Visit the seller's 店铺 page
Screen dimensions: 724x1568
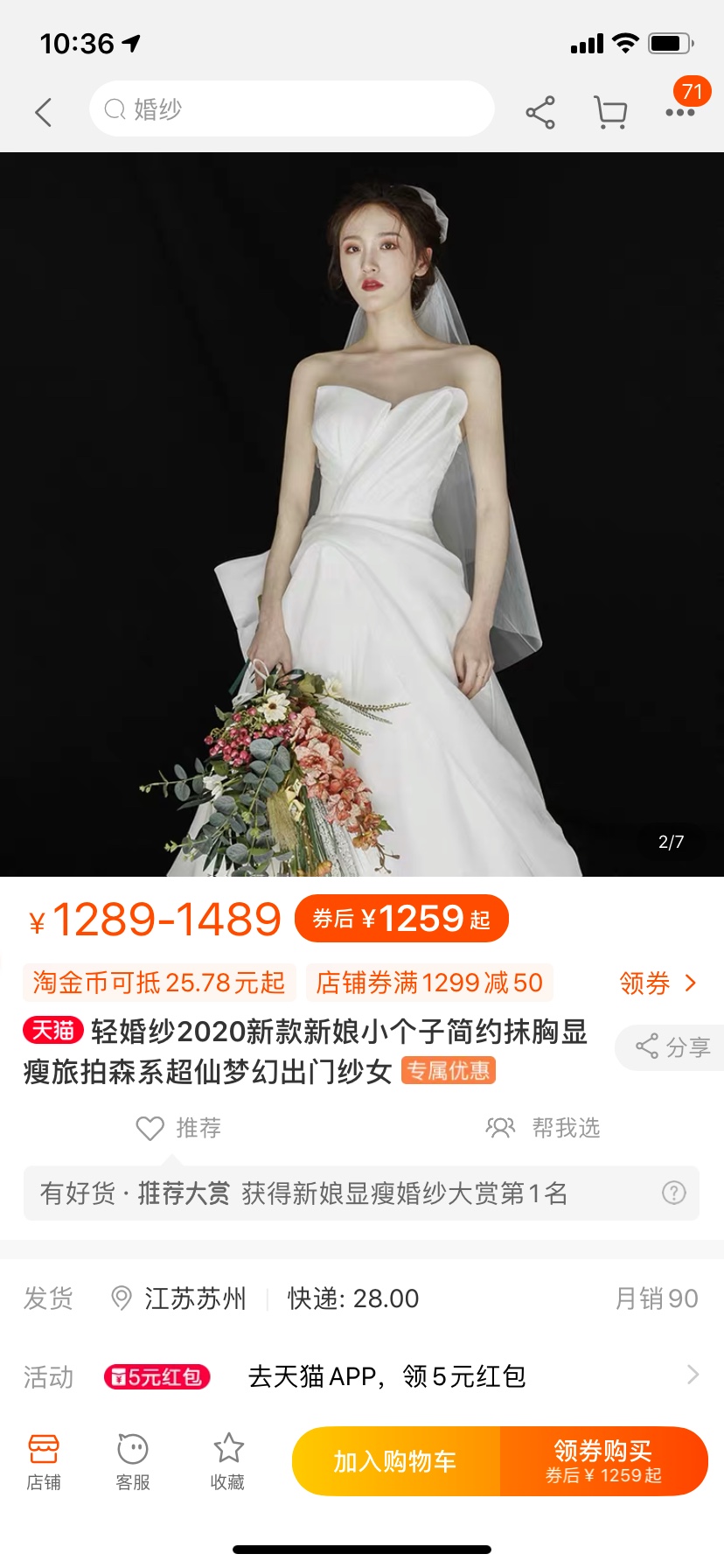44,1461
